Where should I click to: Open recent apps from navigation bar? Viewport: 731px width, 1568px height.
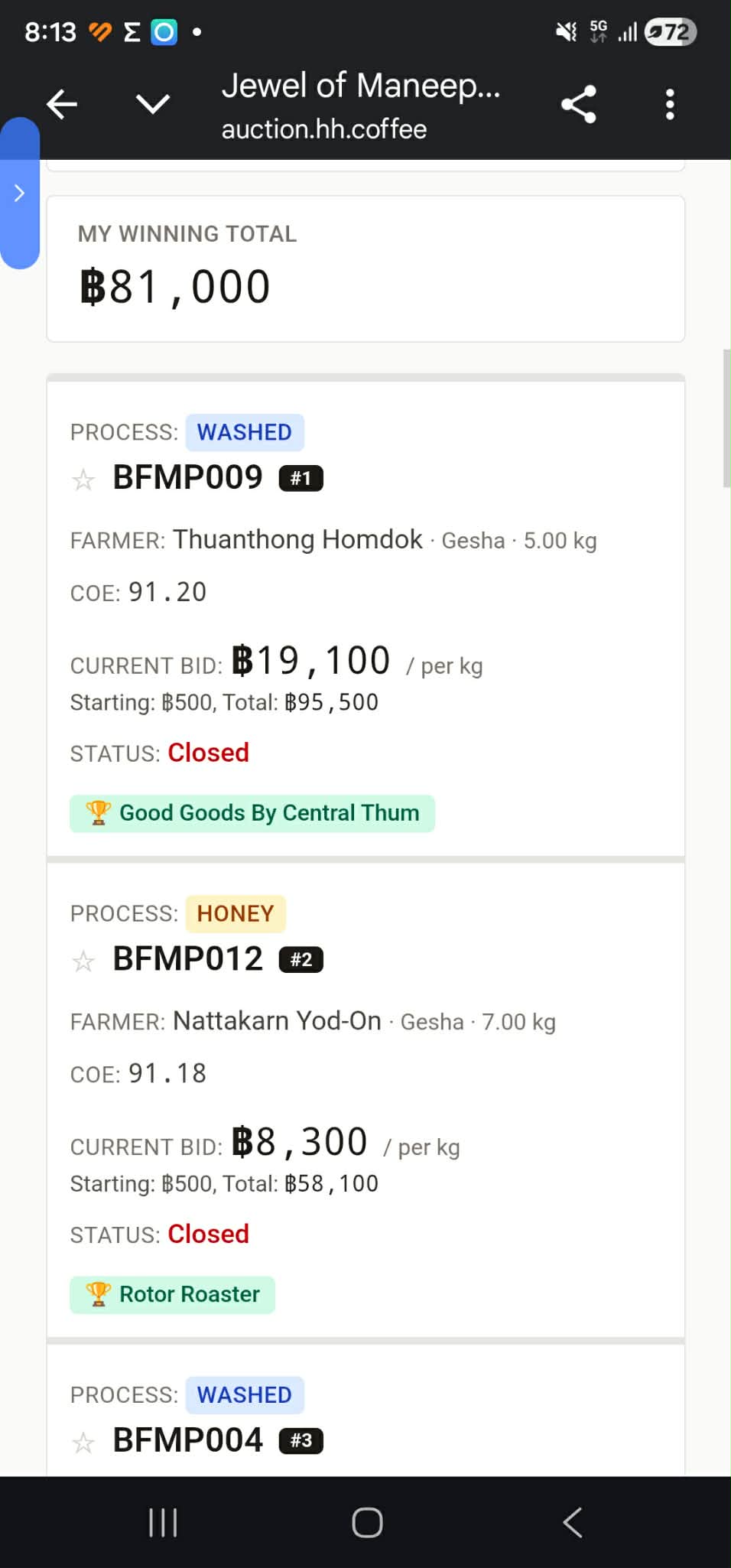pyautogui.click(x=163, y=1522)
